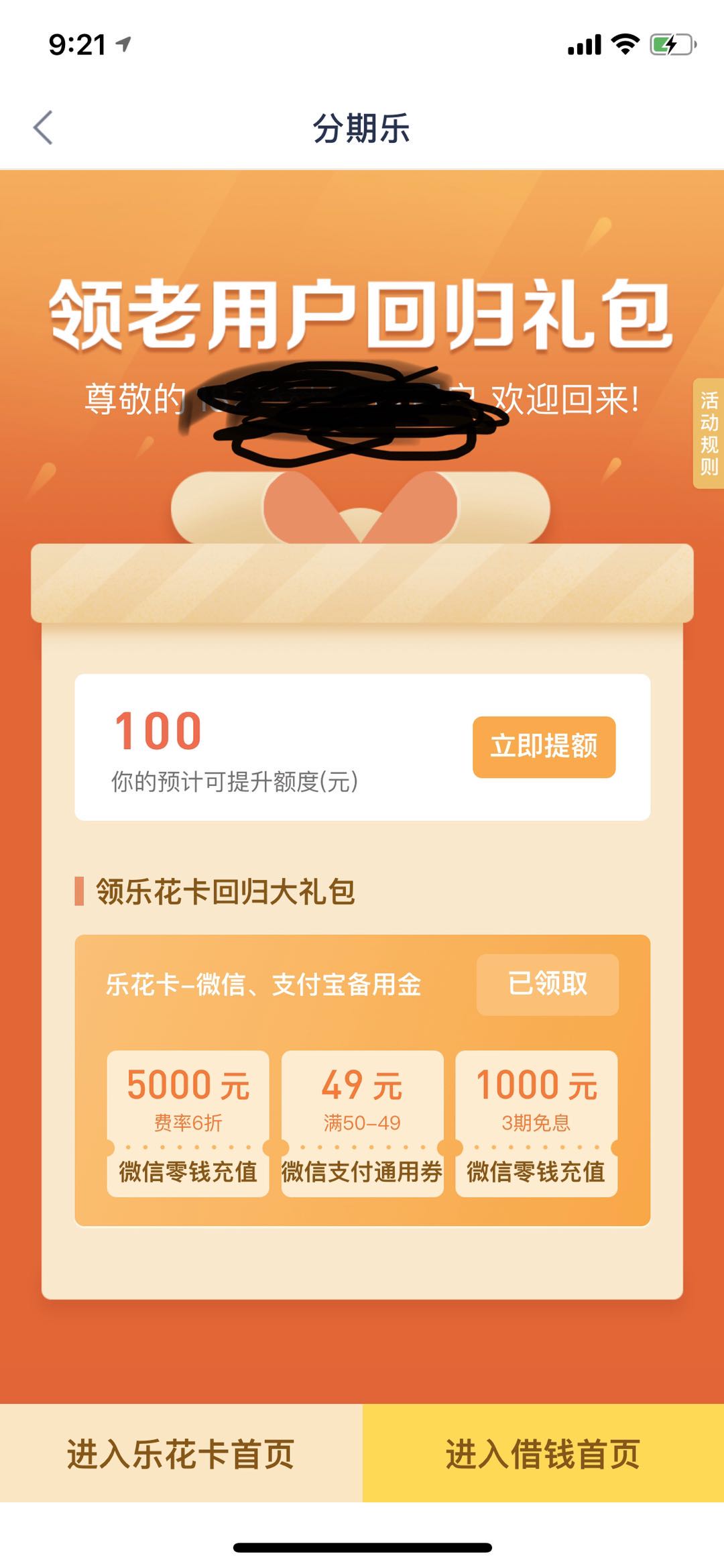Go back using the top-left arrow
Image resolution: width=724 pixels, height=1568 pixels.
43,127
